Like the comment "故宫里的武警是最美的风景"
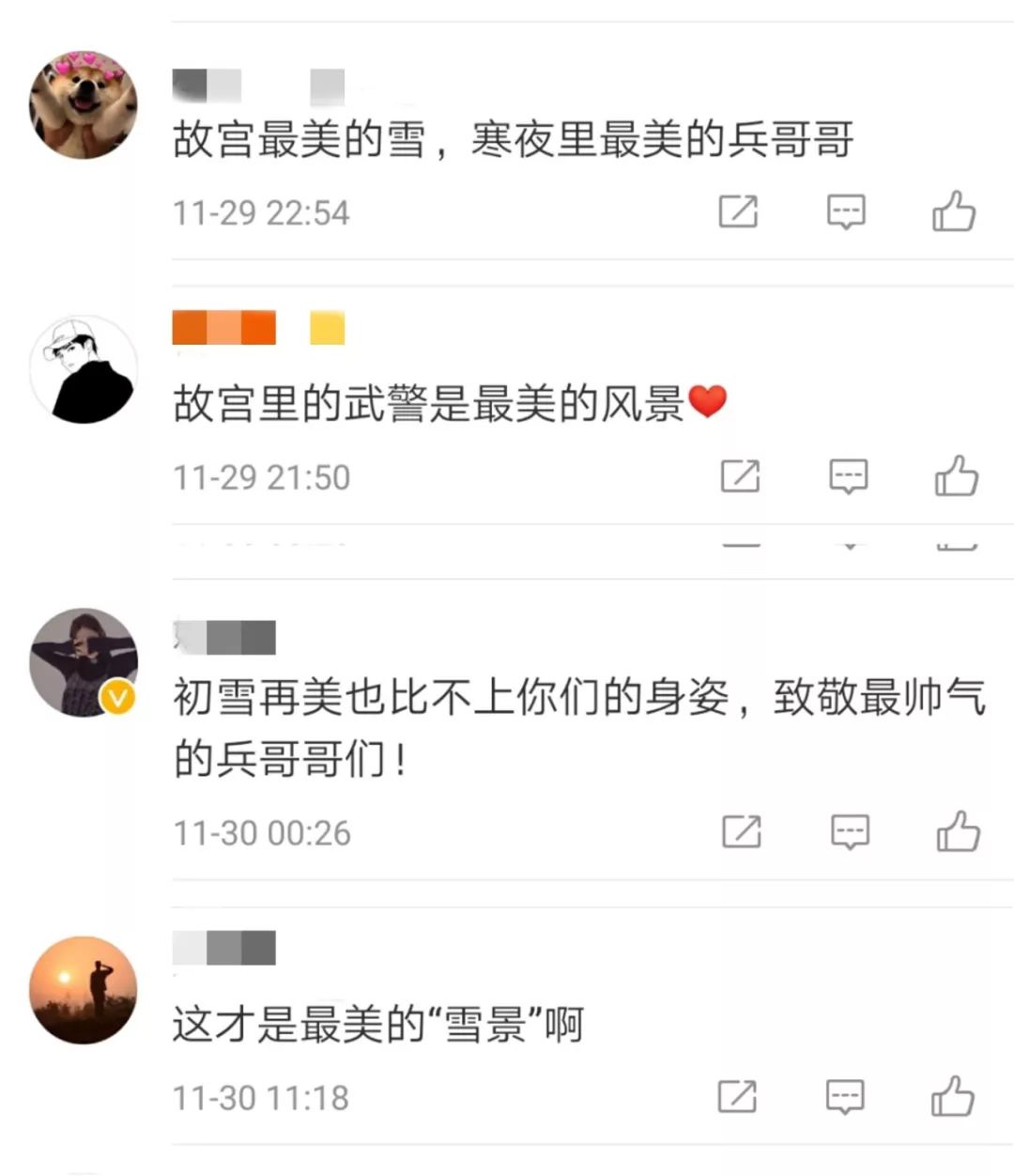Screen dimensions: 1014x1176 coord(956,476)
